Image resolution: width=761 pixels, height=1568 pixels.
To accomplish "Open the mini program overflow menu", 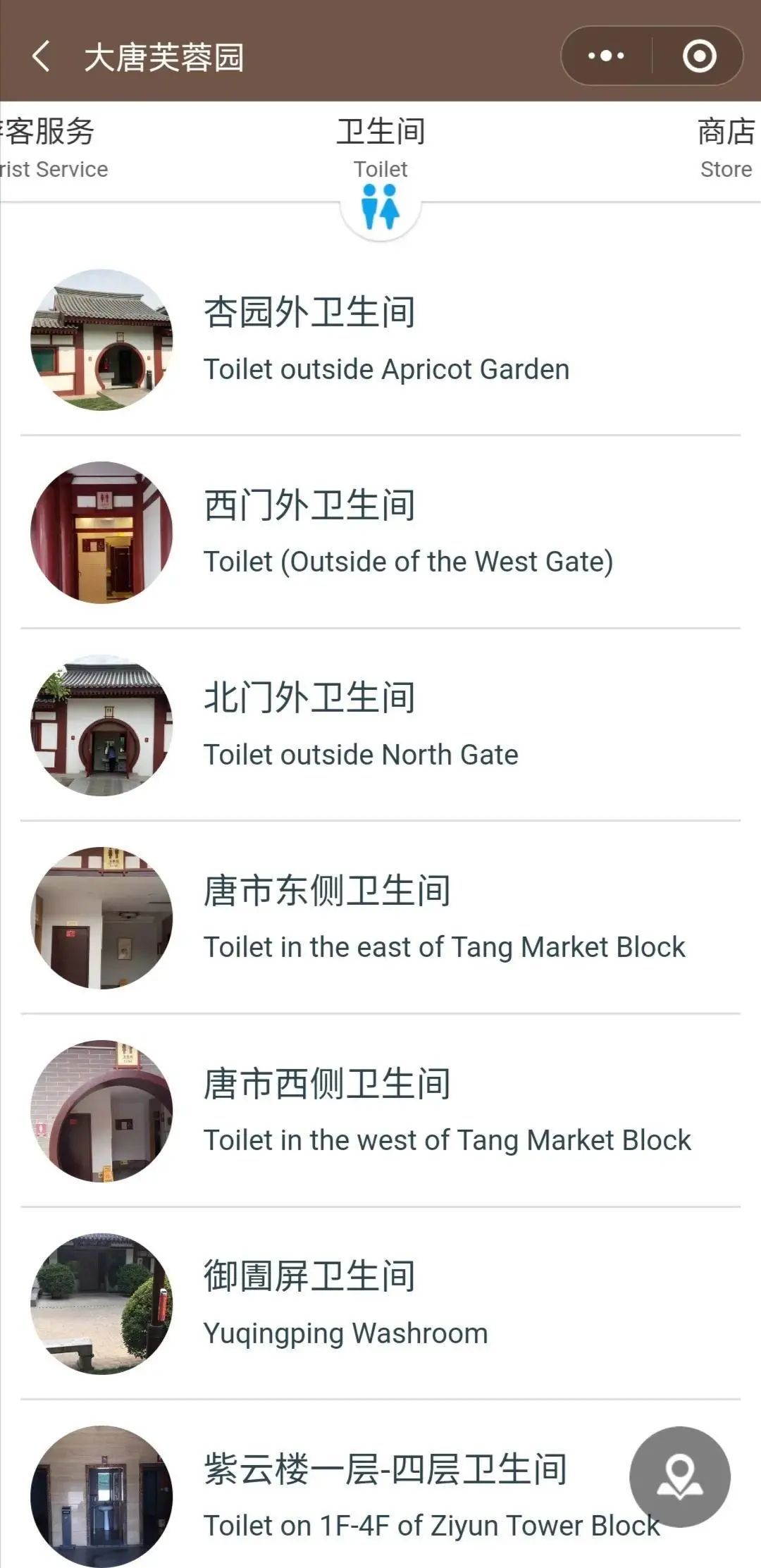I will coord(606,56).
